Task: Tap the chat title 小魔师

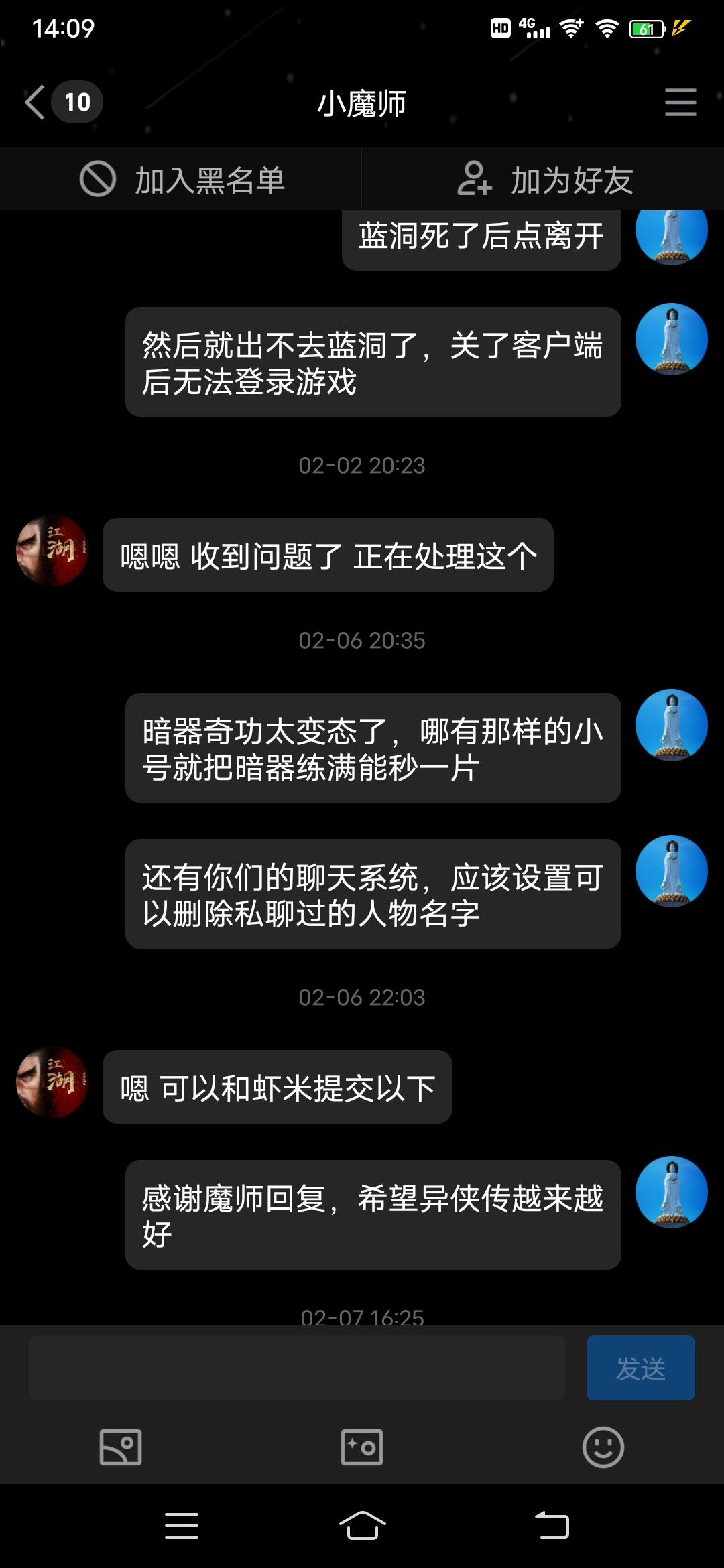Action: point(362,104)
